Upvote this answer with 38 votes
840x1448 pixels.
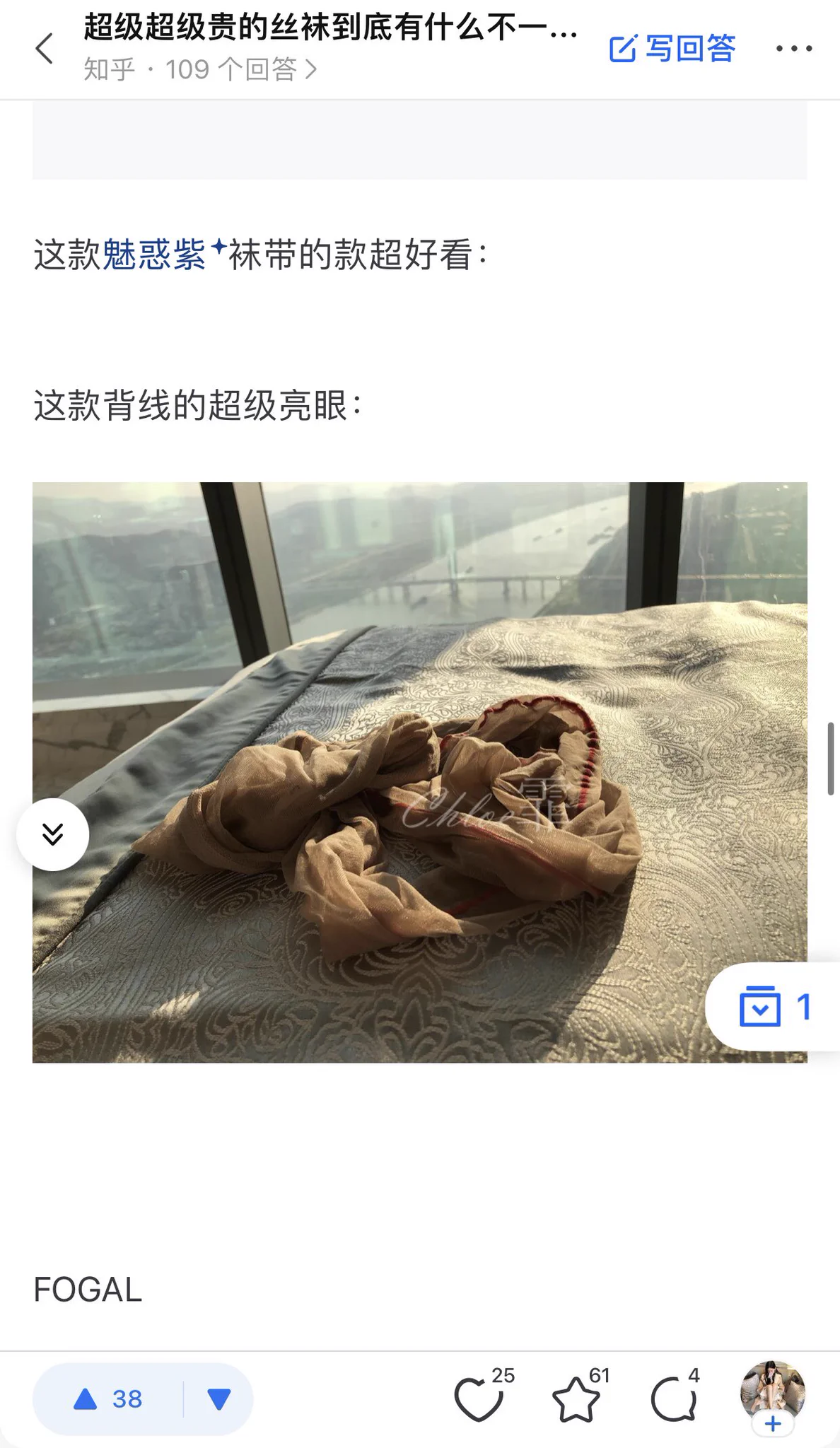click(108, 1399)
